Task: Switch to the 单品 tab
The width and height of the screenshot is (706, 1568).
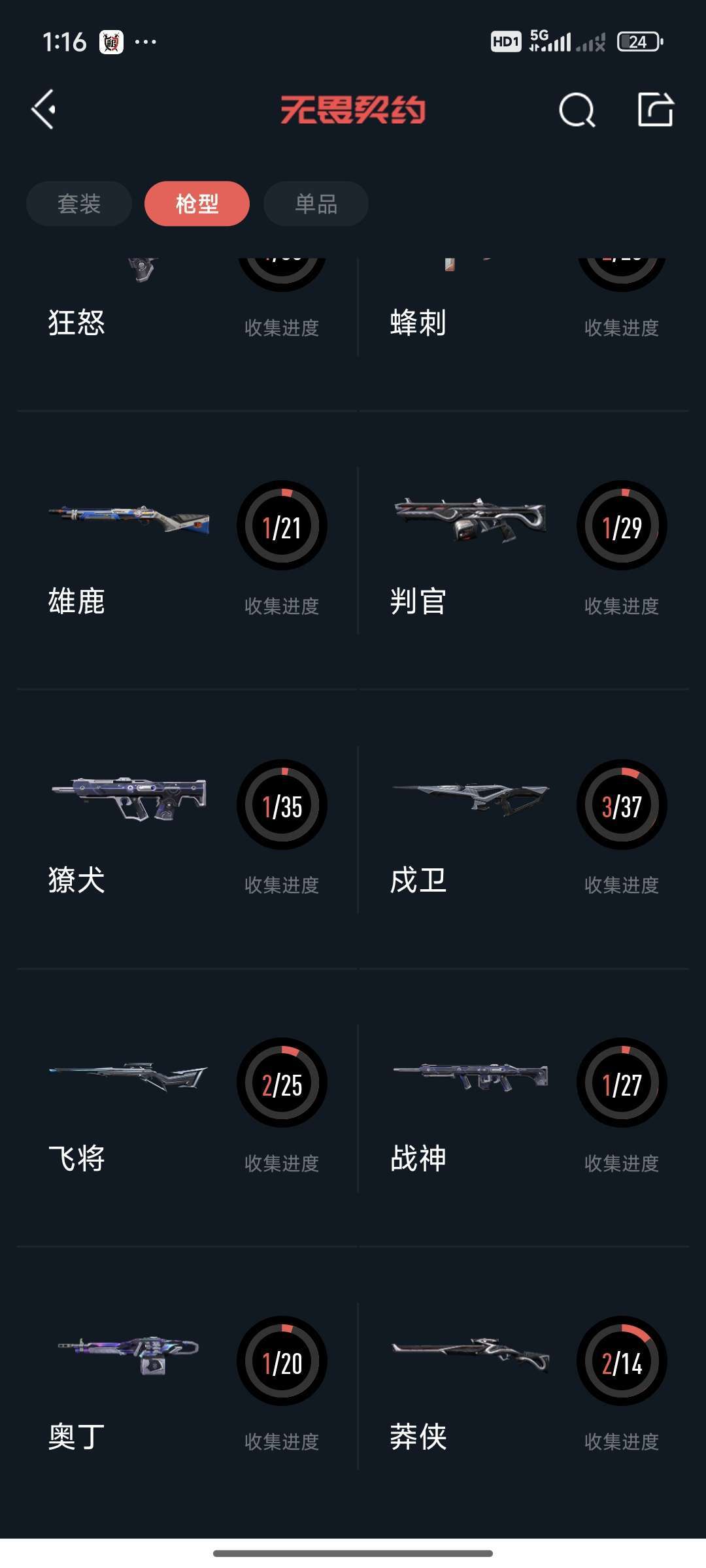Action: [x=314, y=203]
